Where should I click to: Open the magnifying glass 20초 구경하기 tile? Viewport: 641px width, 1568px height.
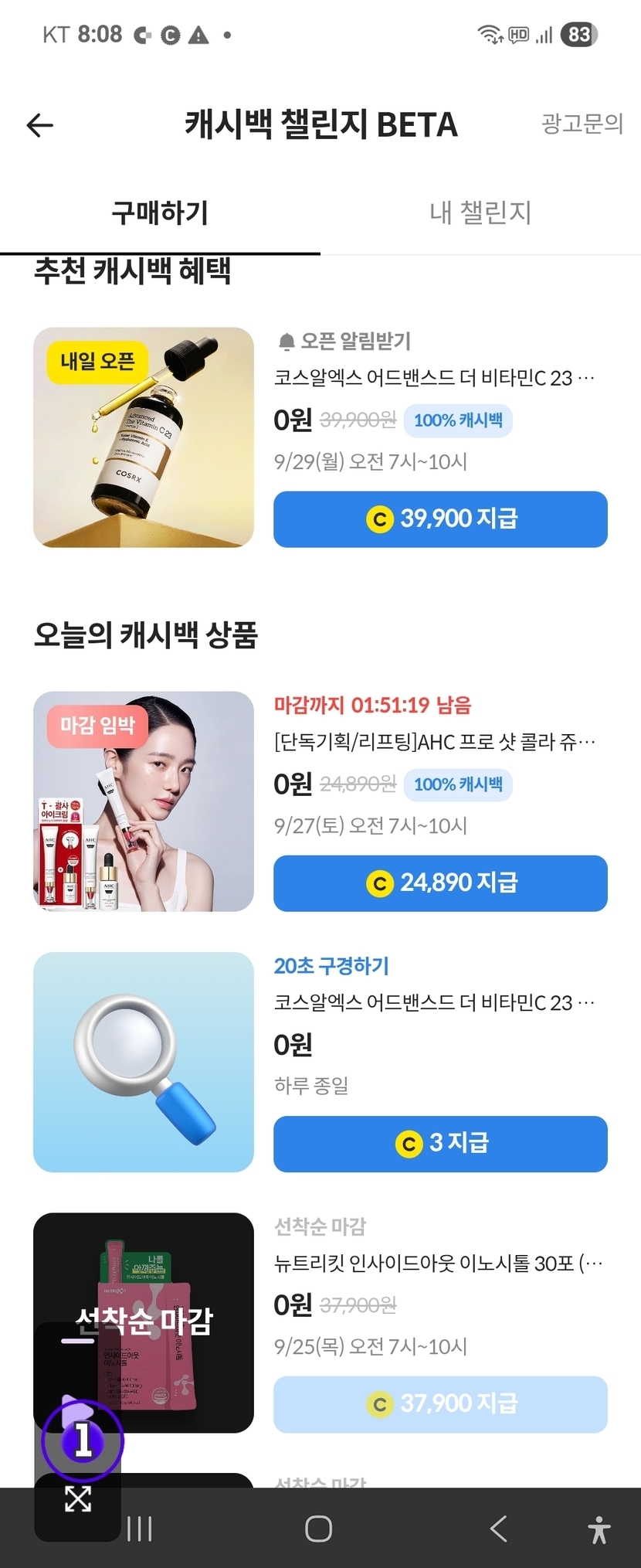coord(144,1062)
